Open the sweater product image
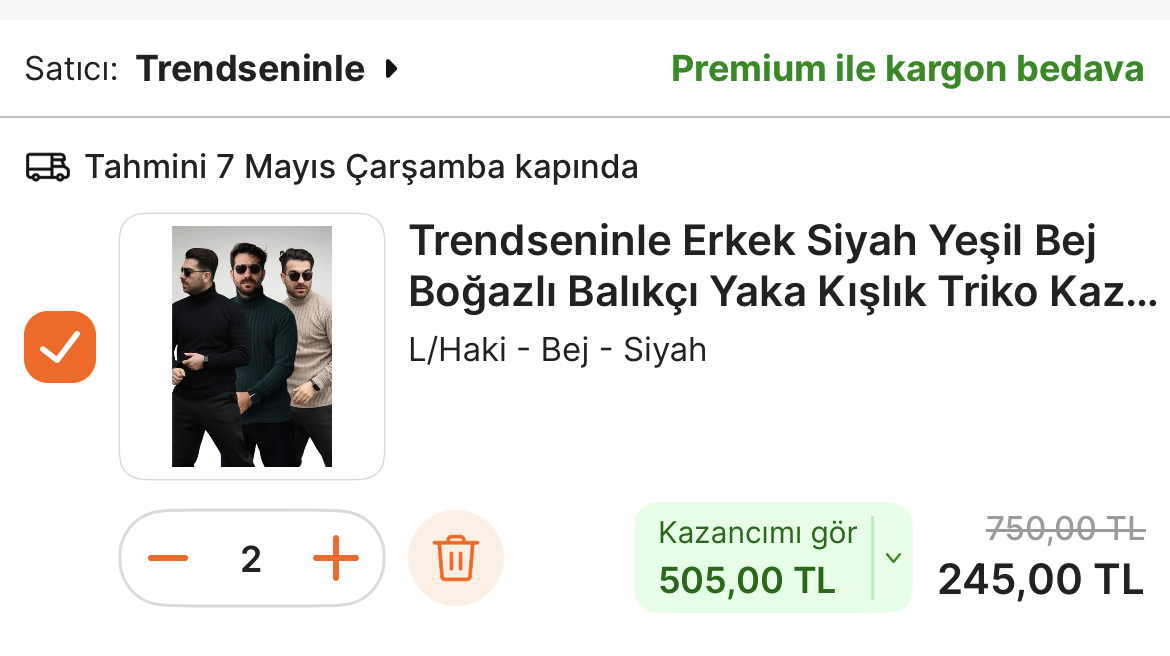This screenshot has height=656, width=1170. tap(252, 346)
